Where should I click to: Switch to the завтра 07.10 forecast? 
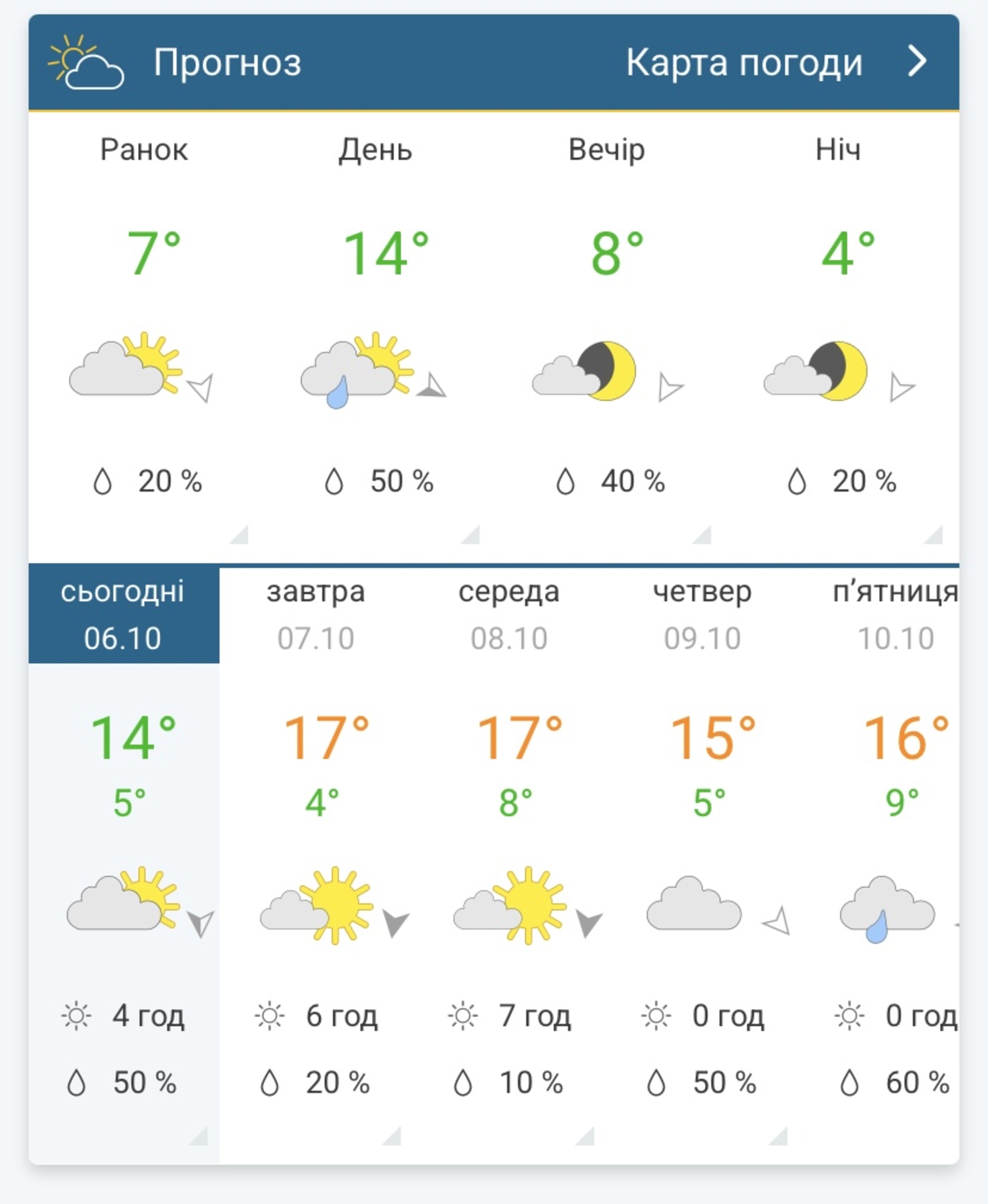pyautogui.click(x=316, y=615)
